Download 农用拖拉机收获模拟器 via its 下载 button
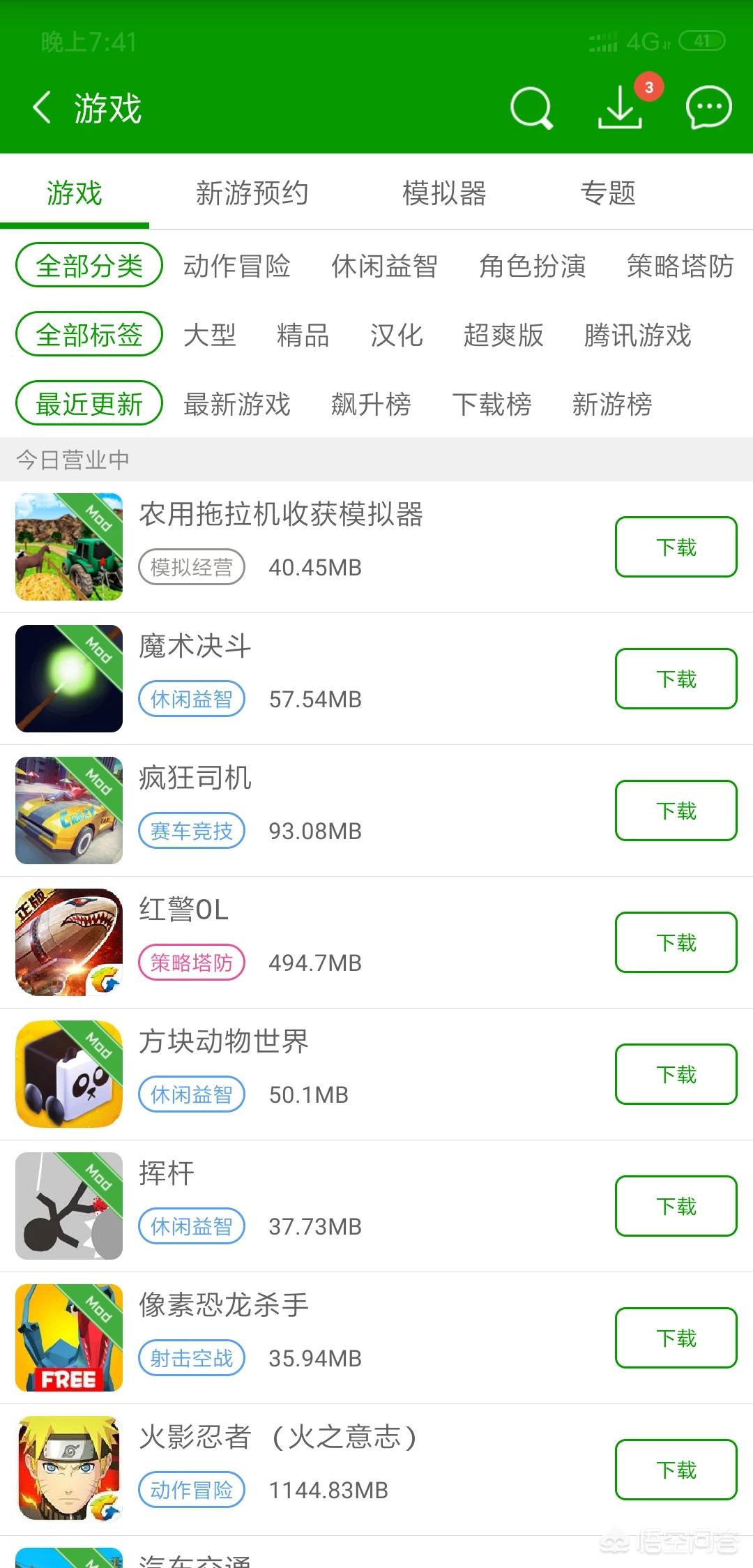The image size is (753, 1568). point(675,547)
